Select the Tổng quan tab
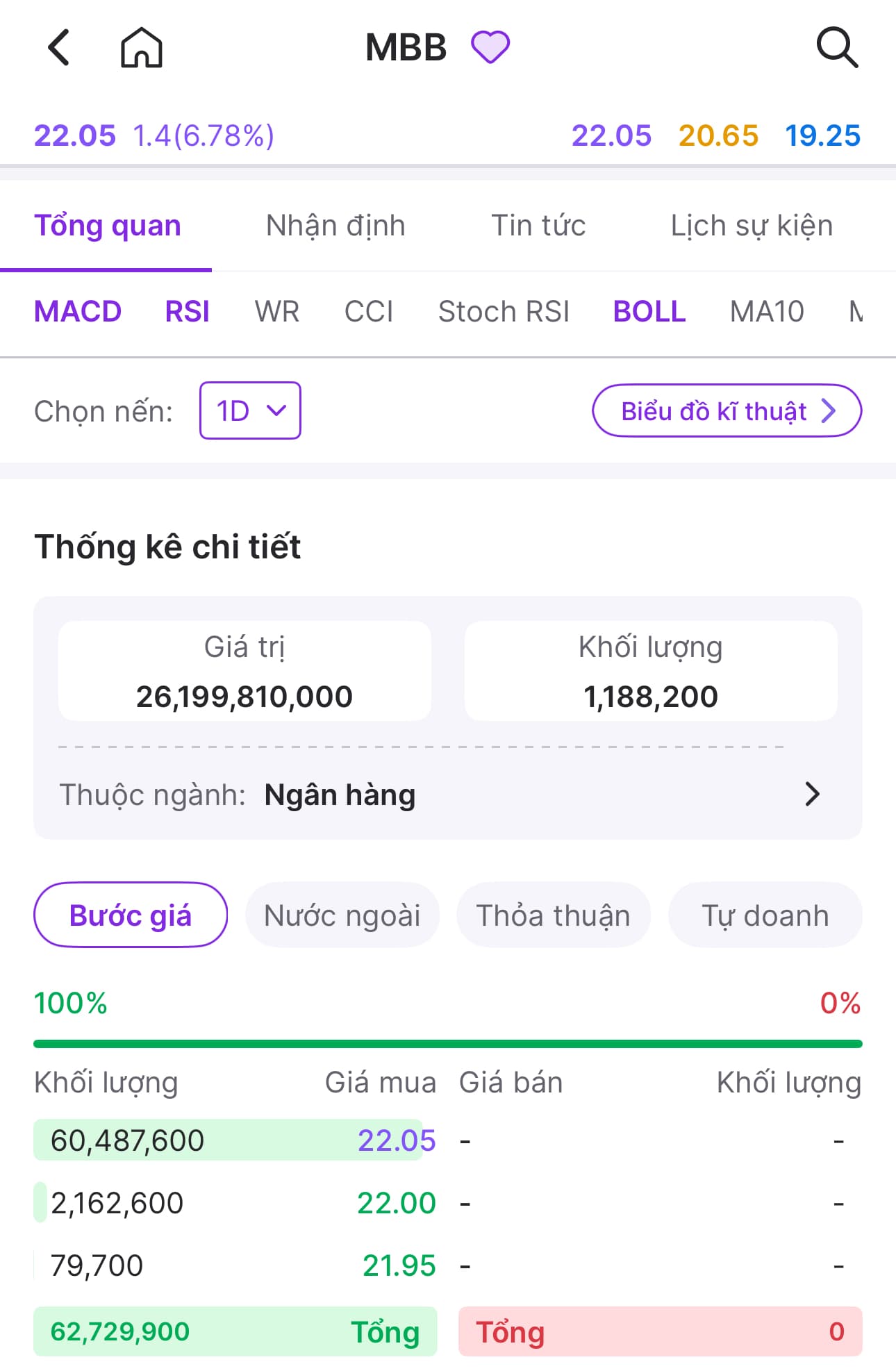This screenshot has width=896, height=1371. (108, 226)
